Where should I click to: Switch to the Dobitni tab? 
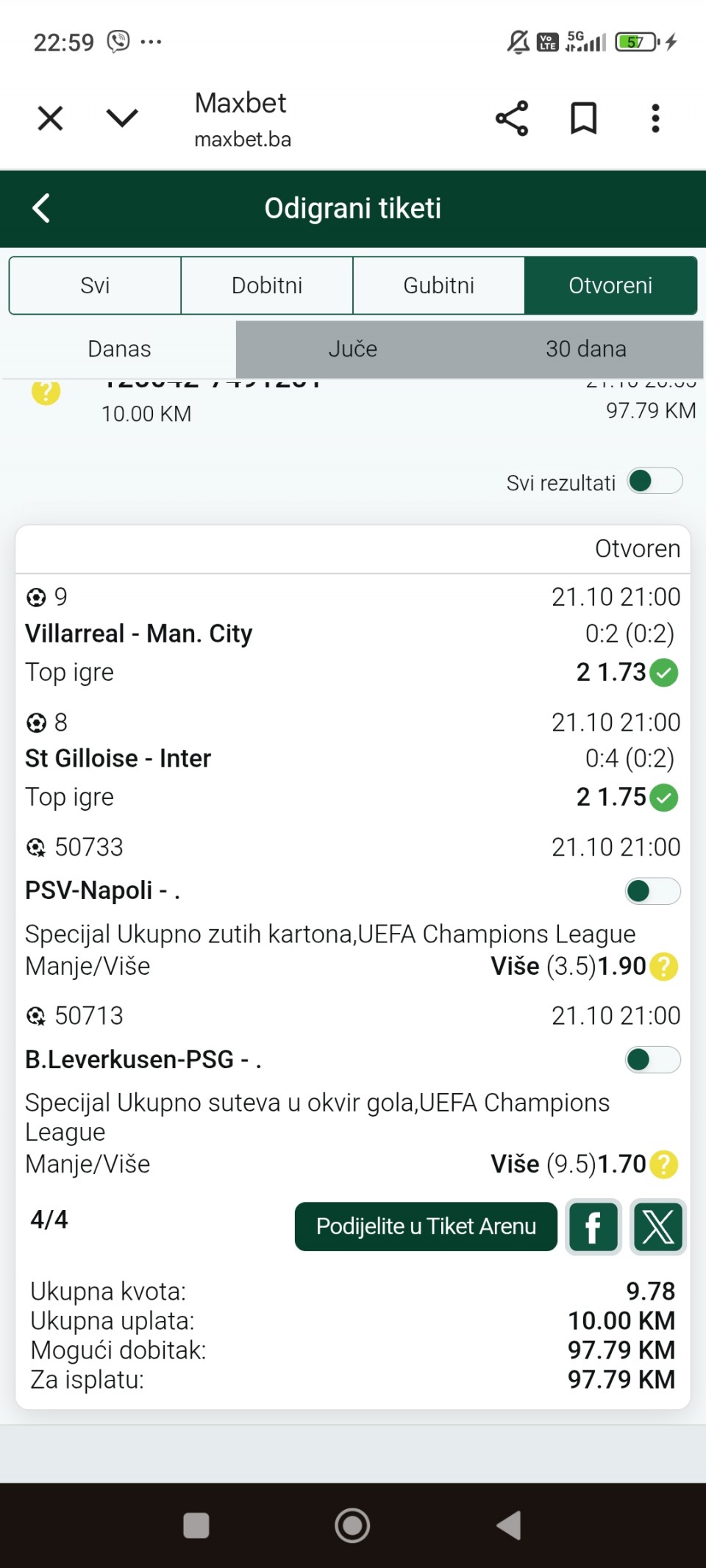coord(267,285)
